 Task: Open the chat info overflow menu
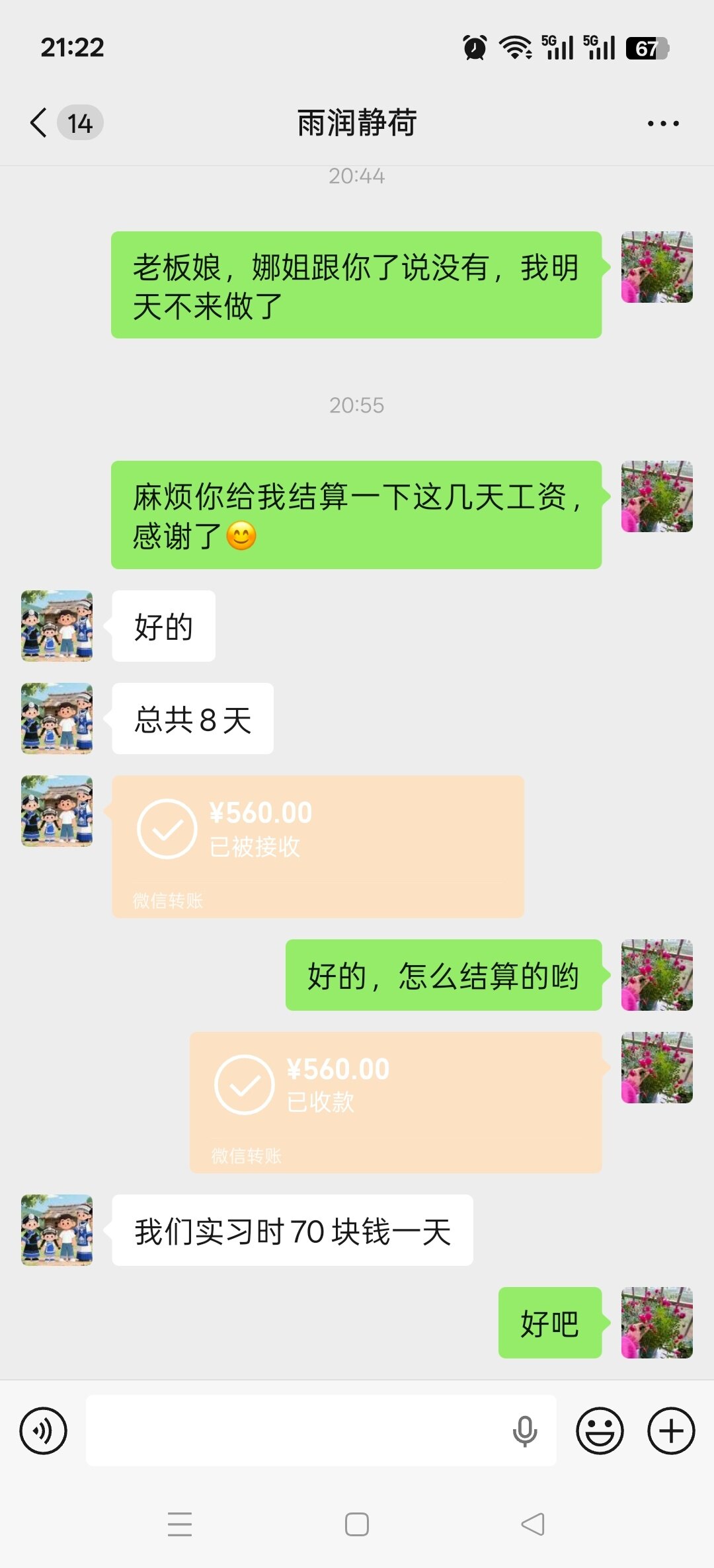(662, 124)
